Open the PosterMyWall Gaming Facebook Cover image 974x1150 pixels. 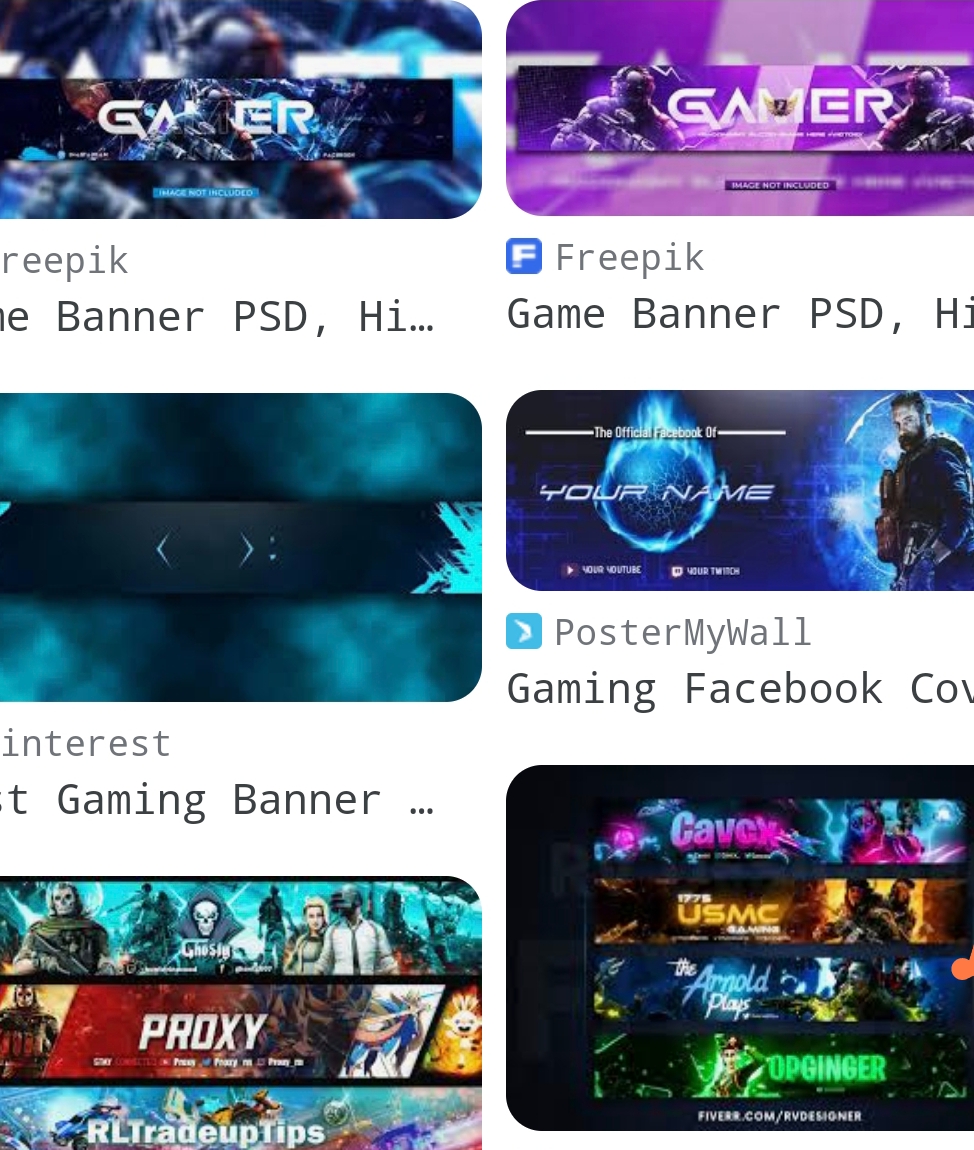(x=740, y=490)
